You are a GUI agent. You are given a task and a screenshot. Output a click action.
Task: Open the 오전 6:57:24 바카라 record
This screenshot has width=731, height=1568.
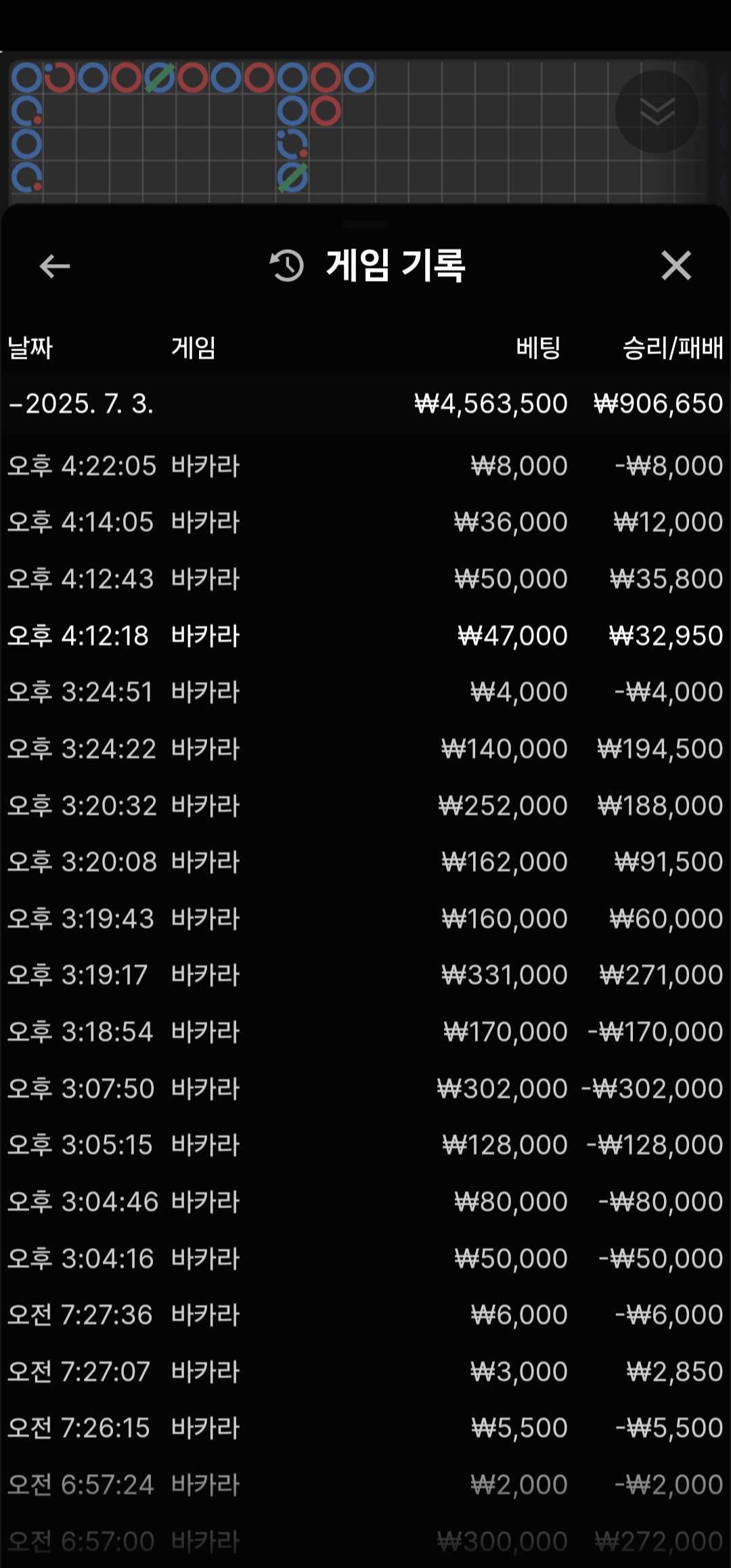[365, 1485]
